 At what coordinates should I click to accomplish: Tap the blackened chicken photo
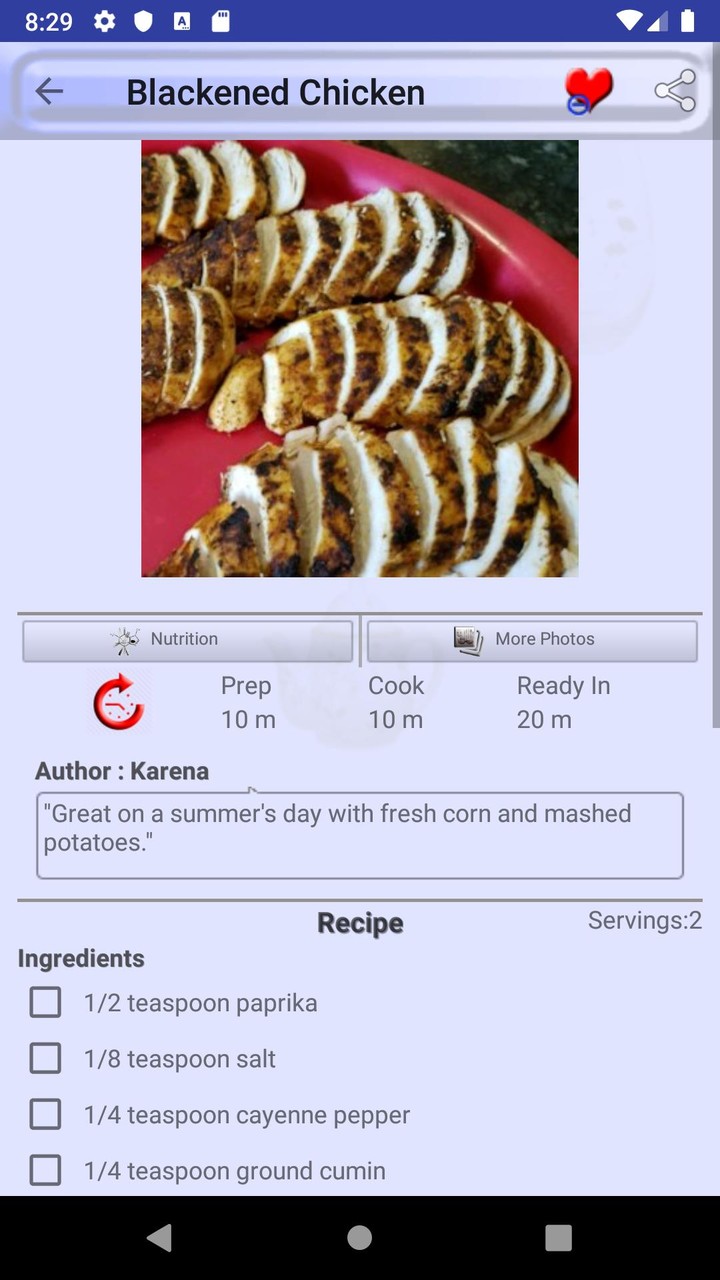click(359, 357)
